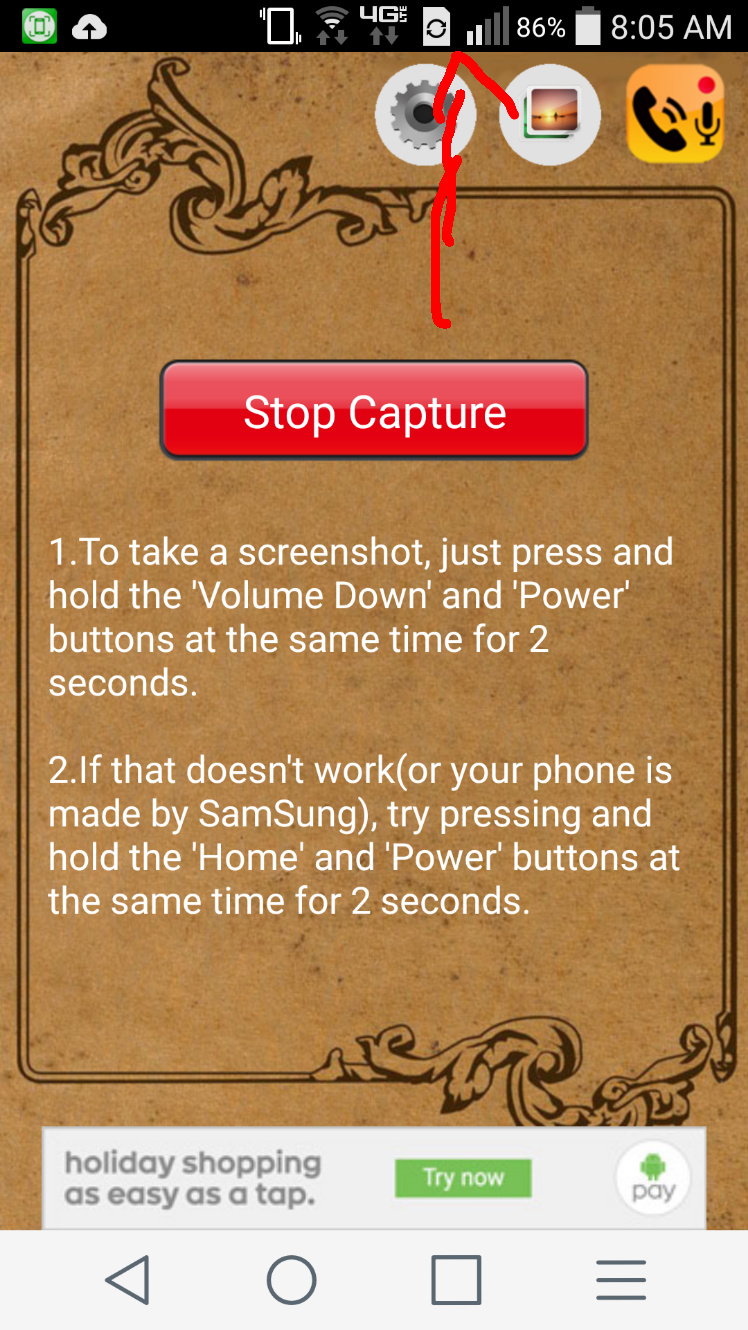Go to the home screen

pos(292,1279)
